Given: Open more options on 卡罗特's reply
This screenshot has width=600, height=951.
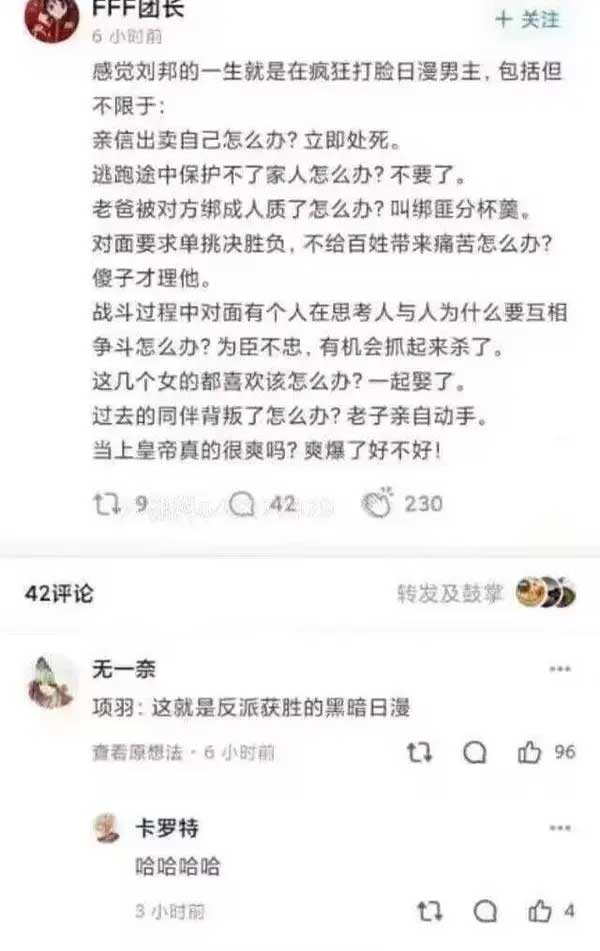Looking at the screenshot, I should 562,828.
